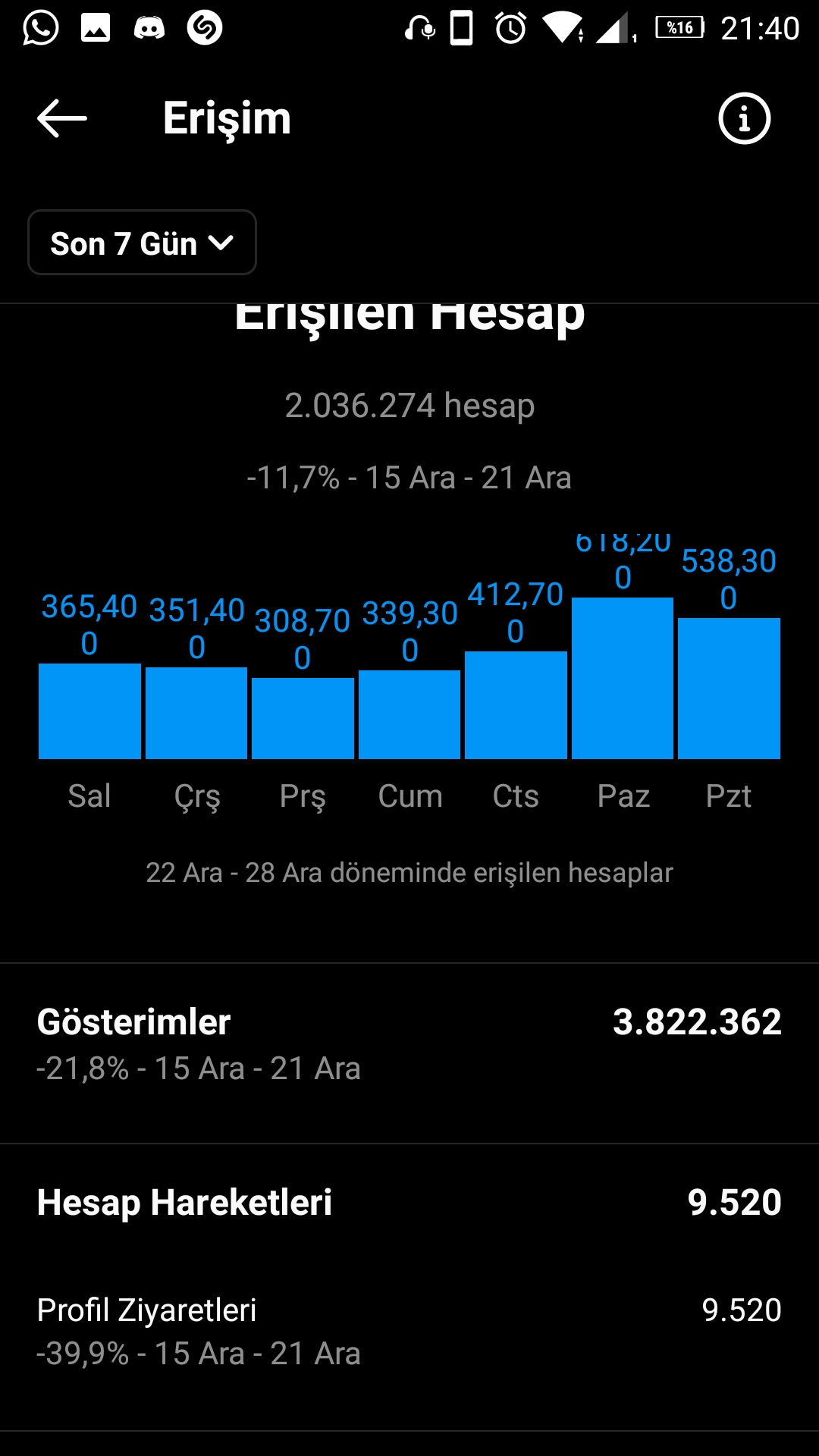The width and height of the screenshot is (819, 1456).
Task: Expand the Son 7 Gün date dropdown
Action: 142,243
